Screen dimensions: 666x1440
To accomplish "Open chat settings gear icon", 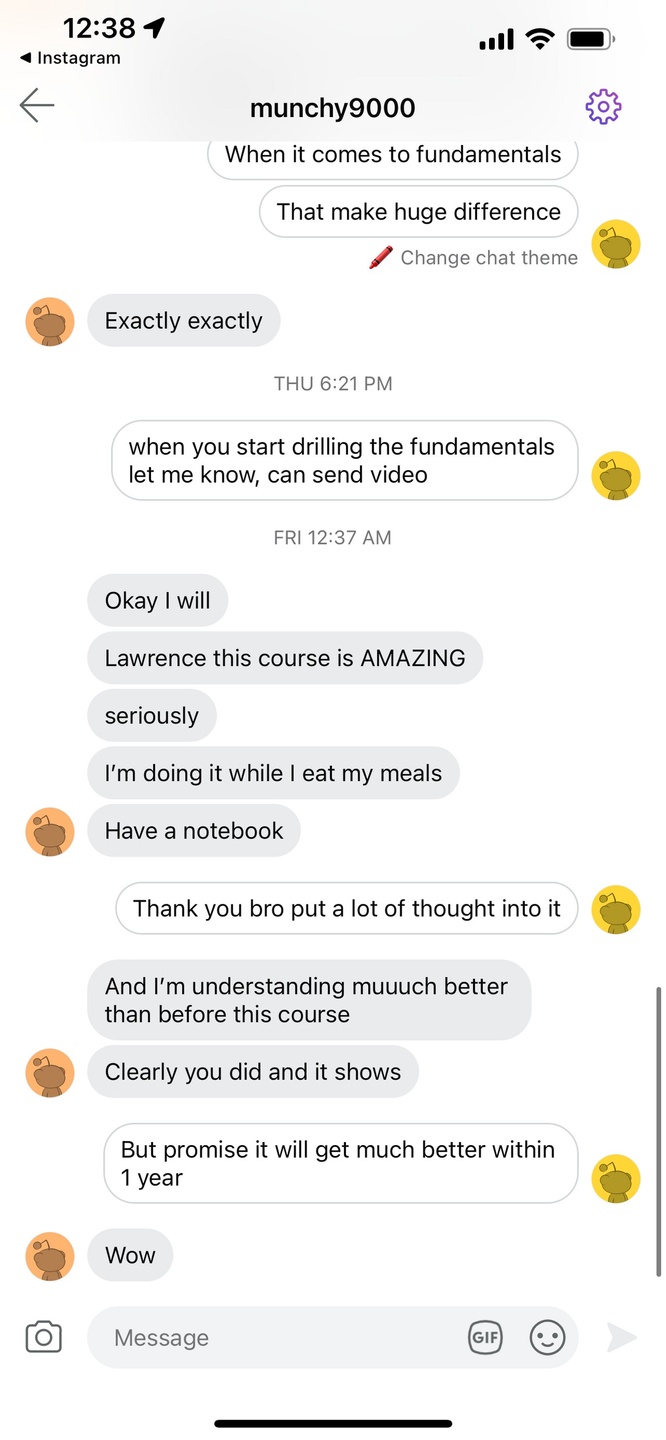I will click(603, 106).
